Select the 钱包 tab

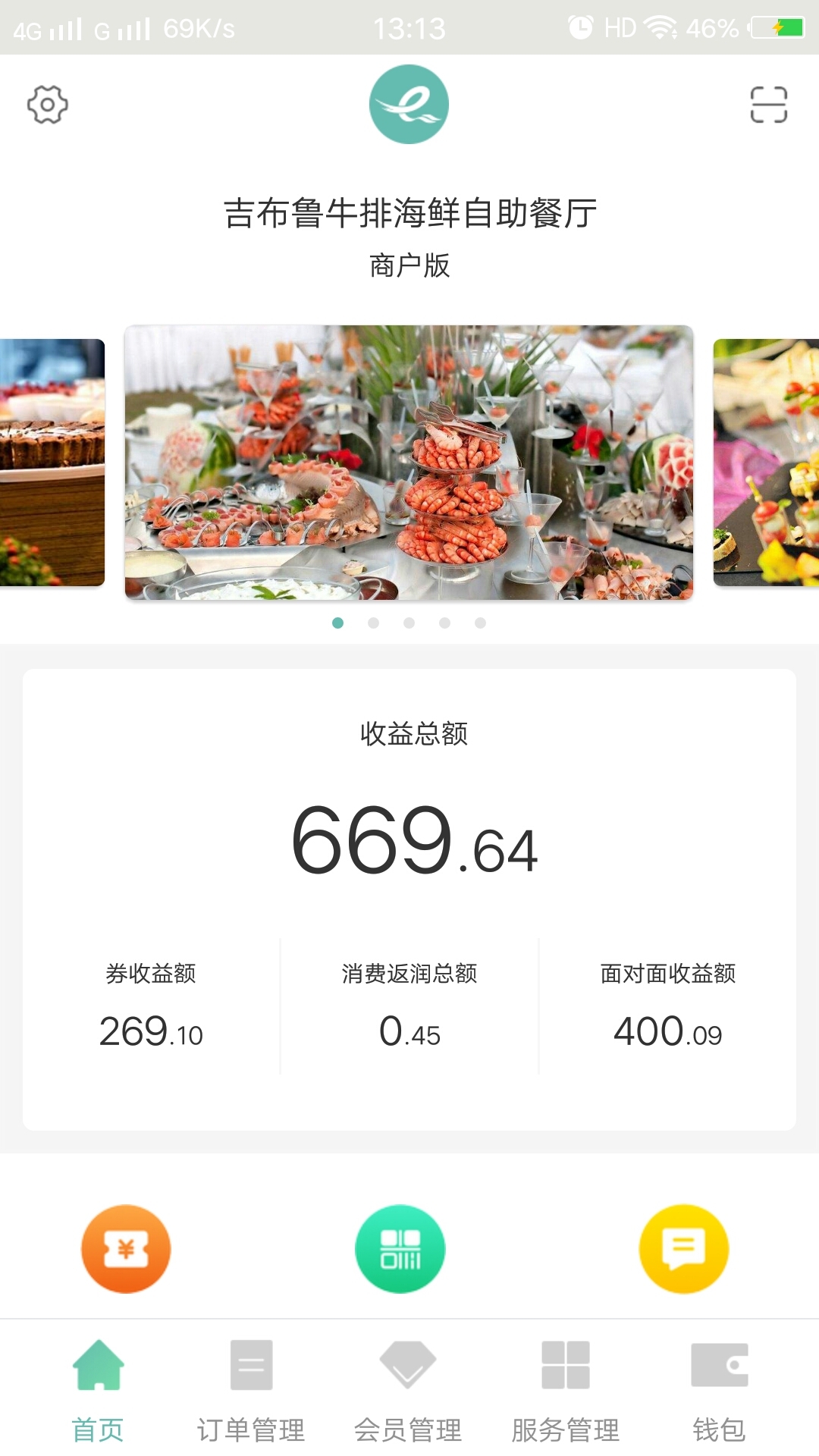click(719, 1389)
